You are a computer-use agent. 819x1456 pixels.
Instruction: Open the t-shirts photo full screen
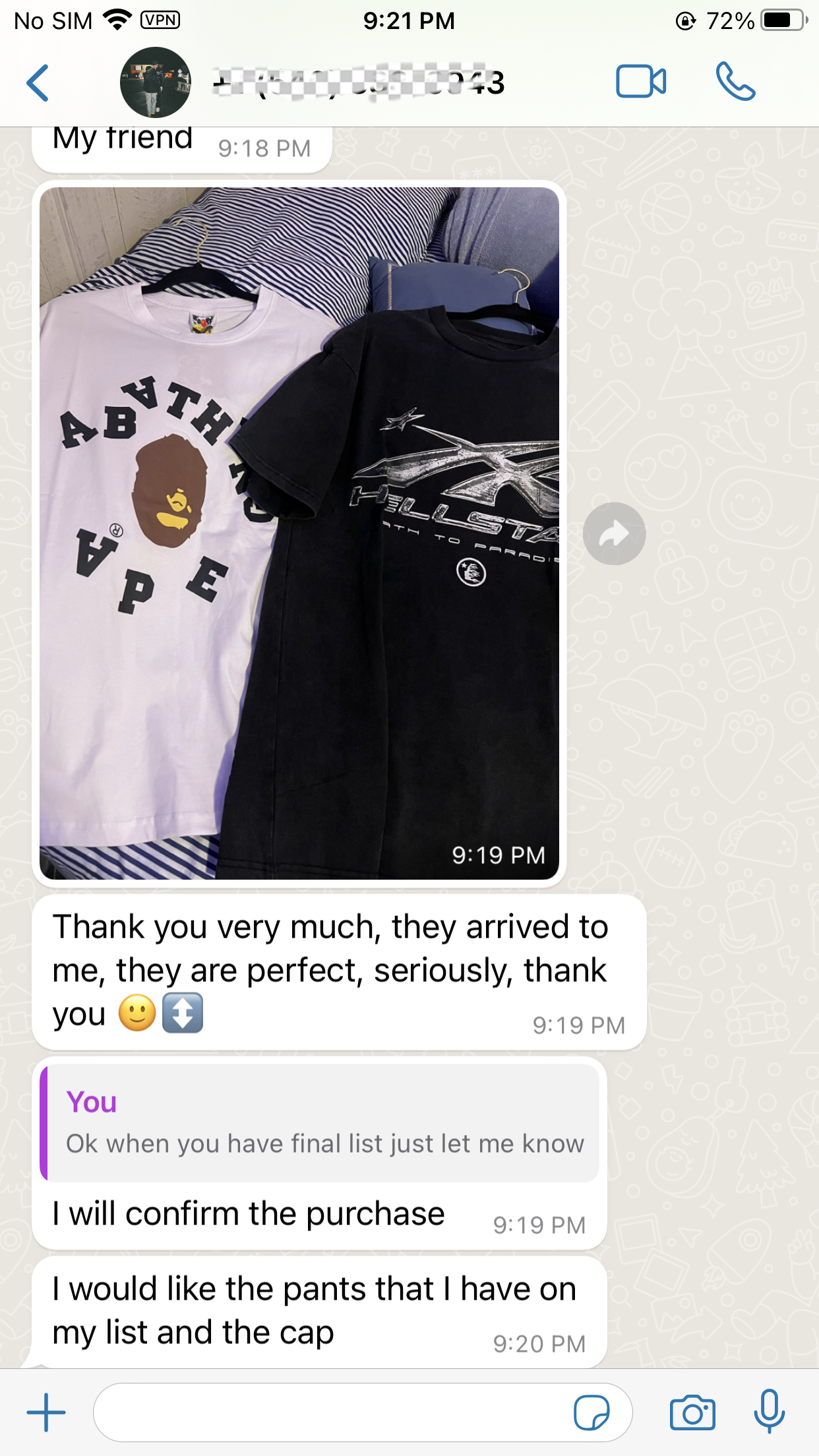299,533
